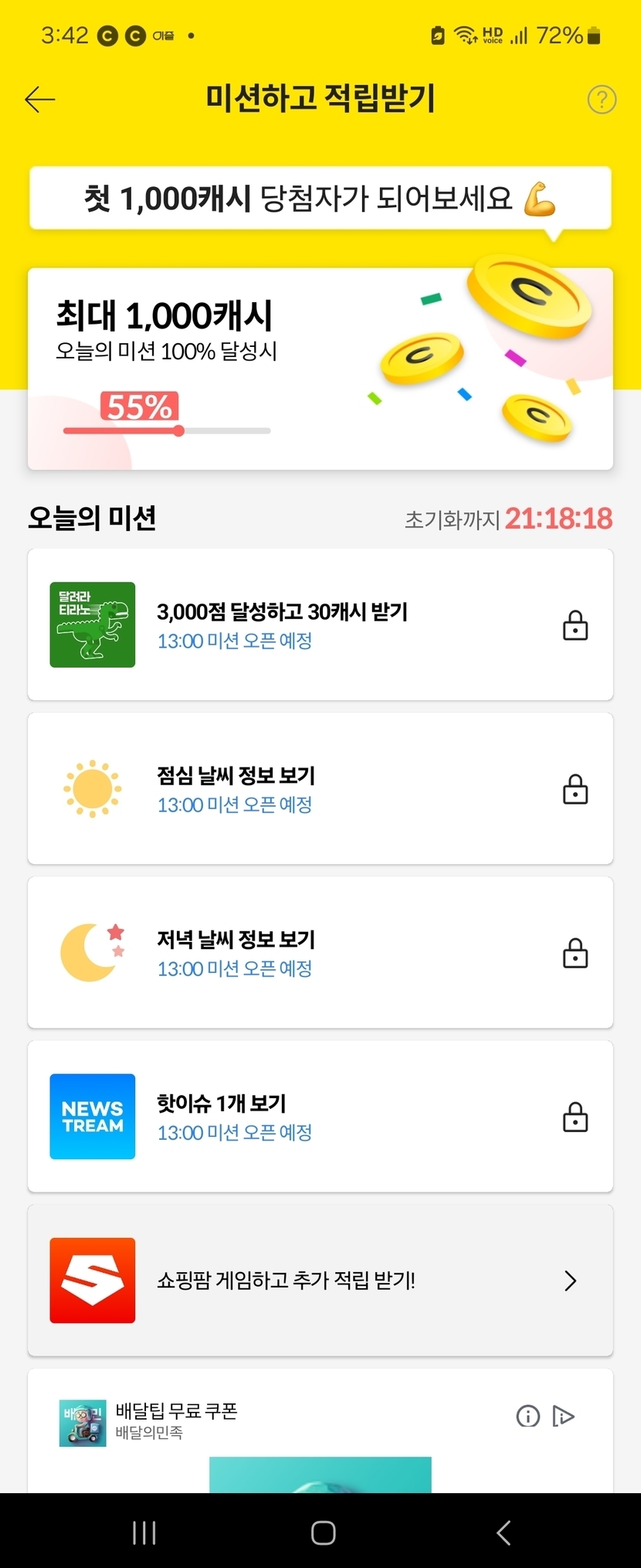Image resolution: width=641 pixels, height=1568 pixels.
Task: Open the 최대 1,000캐시 progress card
Action: pos(320,369)
